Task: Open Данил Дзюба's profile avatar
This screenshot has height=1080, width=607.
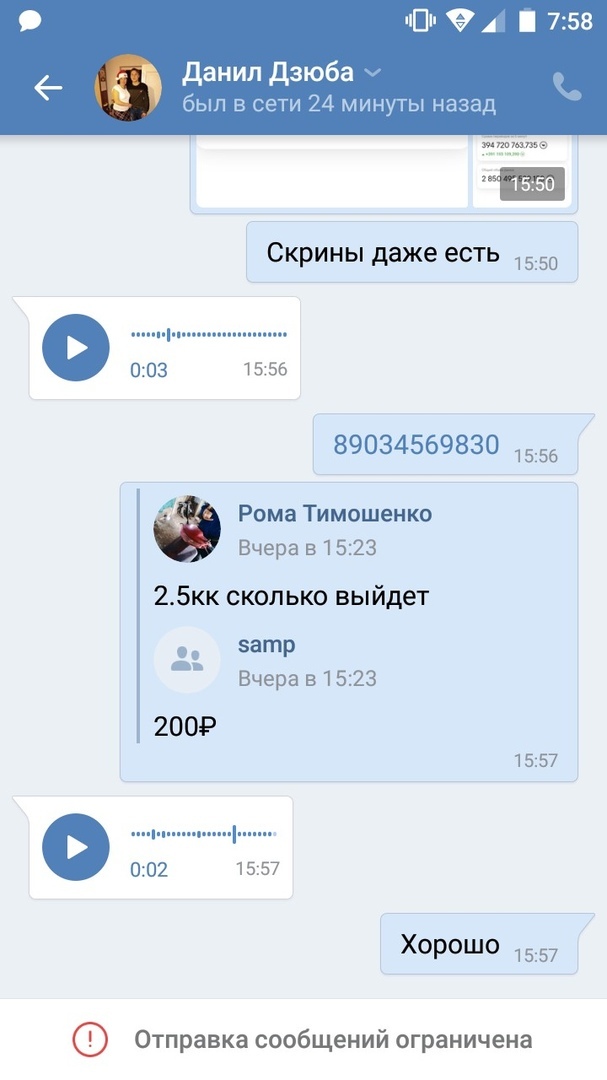Action: tap(128, 88)
